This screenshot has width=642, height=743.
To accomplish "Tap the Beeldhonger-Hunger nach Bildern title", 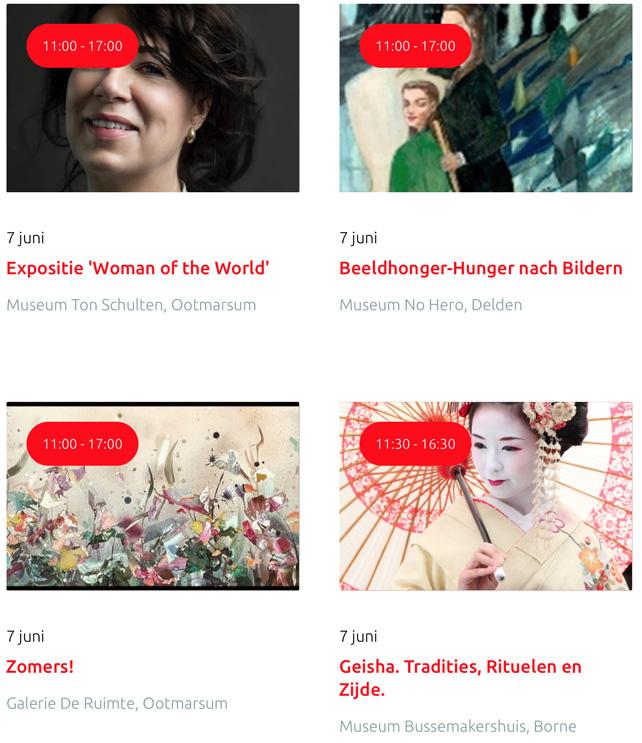I will point(481,268).
